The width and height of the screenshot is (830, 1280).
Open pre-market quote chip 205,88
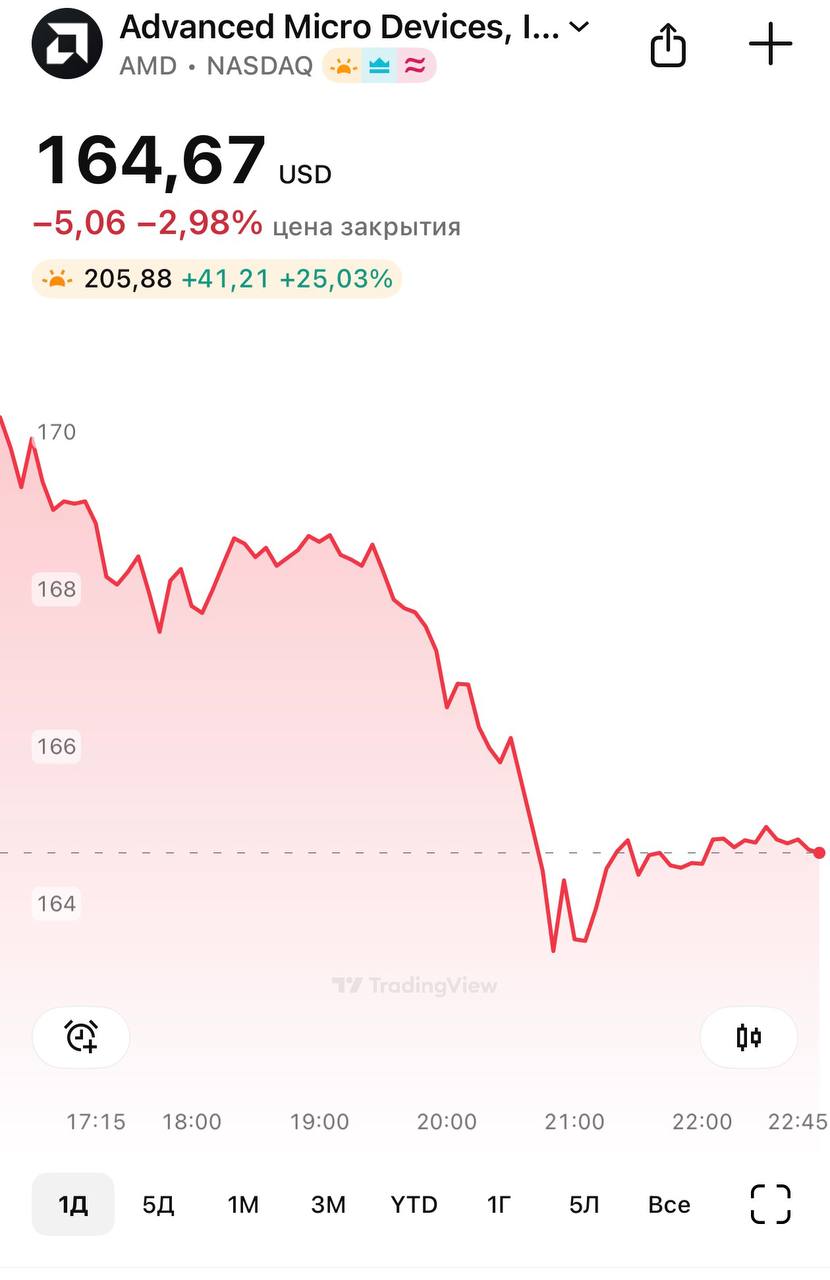[216, 279]
